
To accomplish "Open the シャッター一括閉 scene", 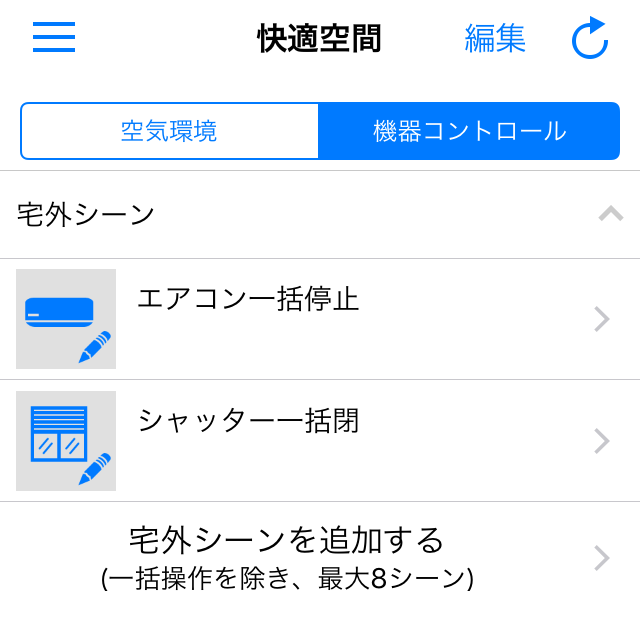I will 320,441.
